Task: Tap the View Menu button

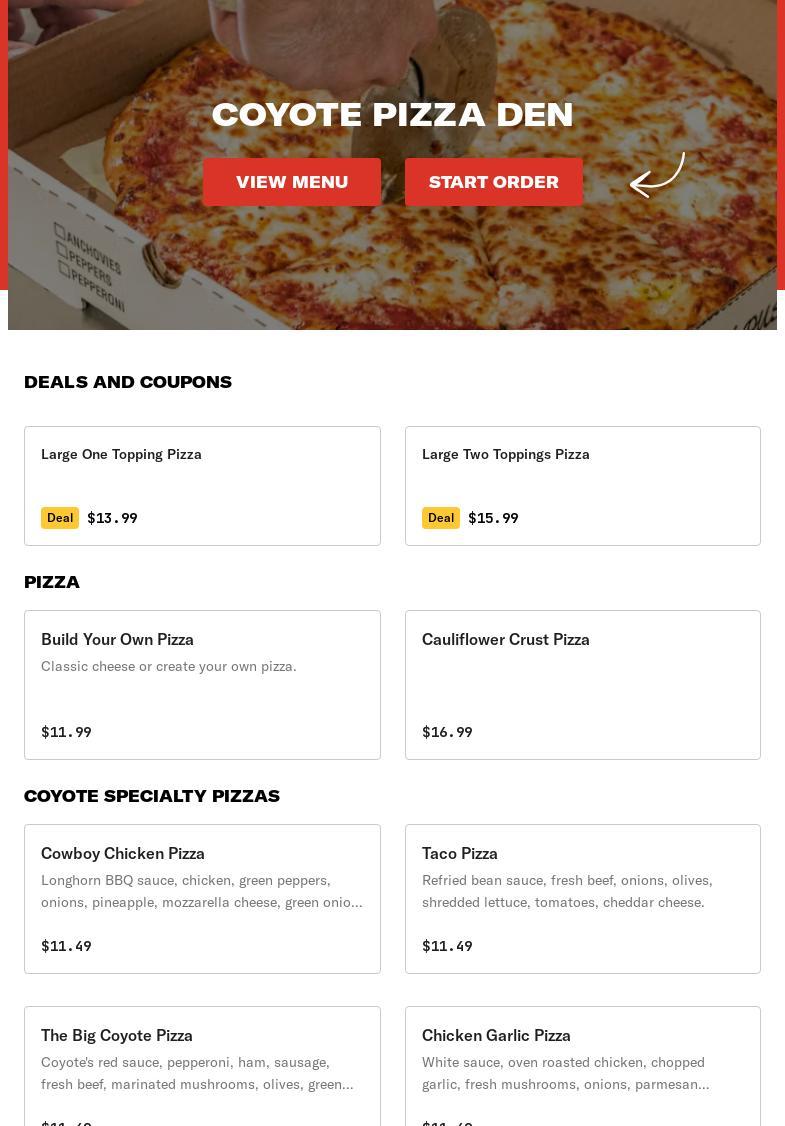Action: coord(292,182)
